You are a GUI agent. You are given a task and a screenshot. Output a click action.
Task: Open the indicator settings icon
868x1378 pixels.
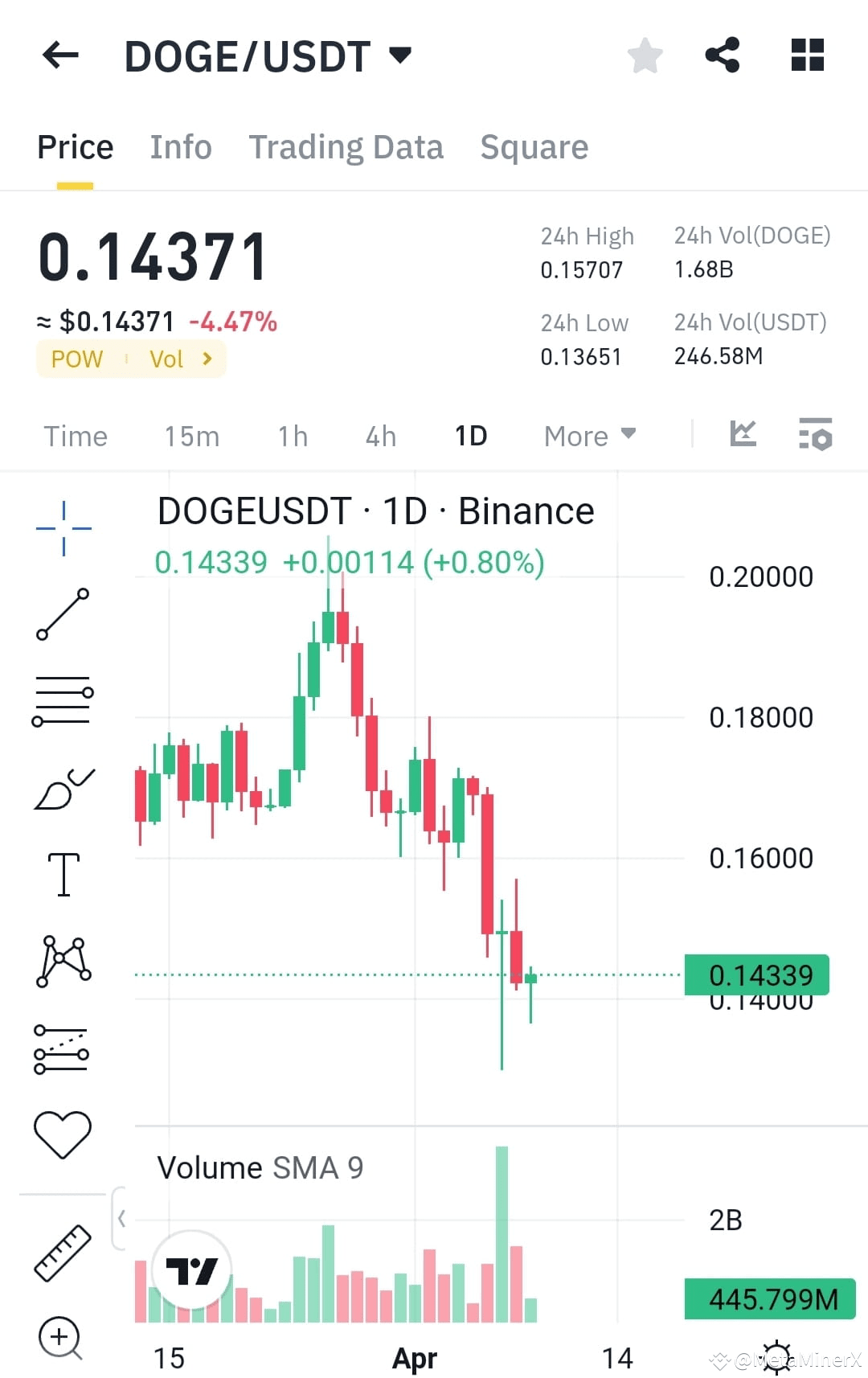click(814, 434)
